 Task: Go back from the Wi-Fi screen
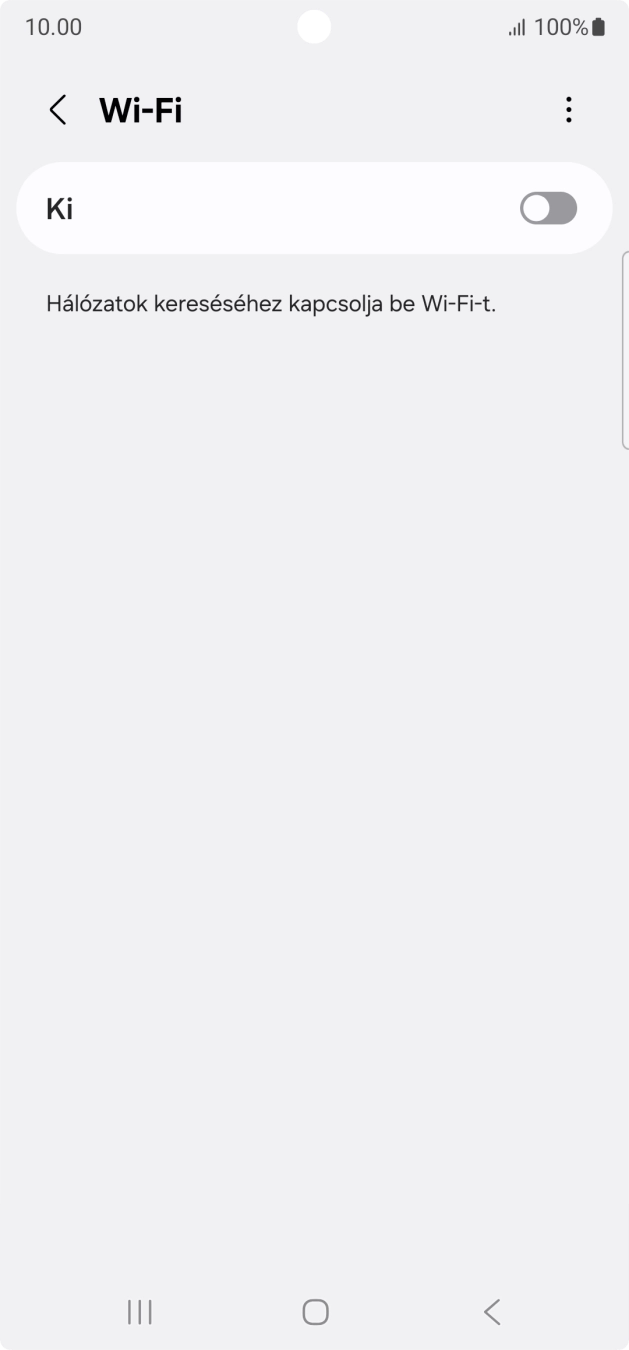[58, 110]
